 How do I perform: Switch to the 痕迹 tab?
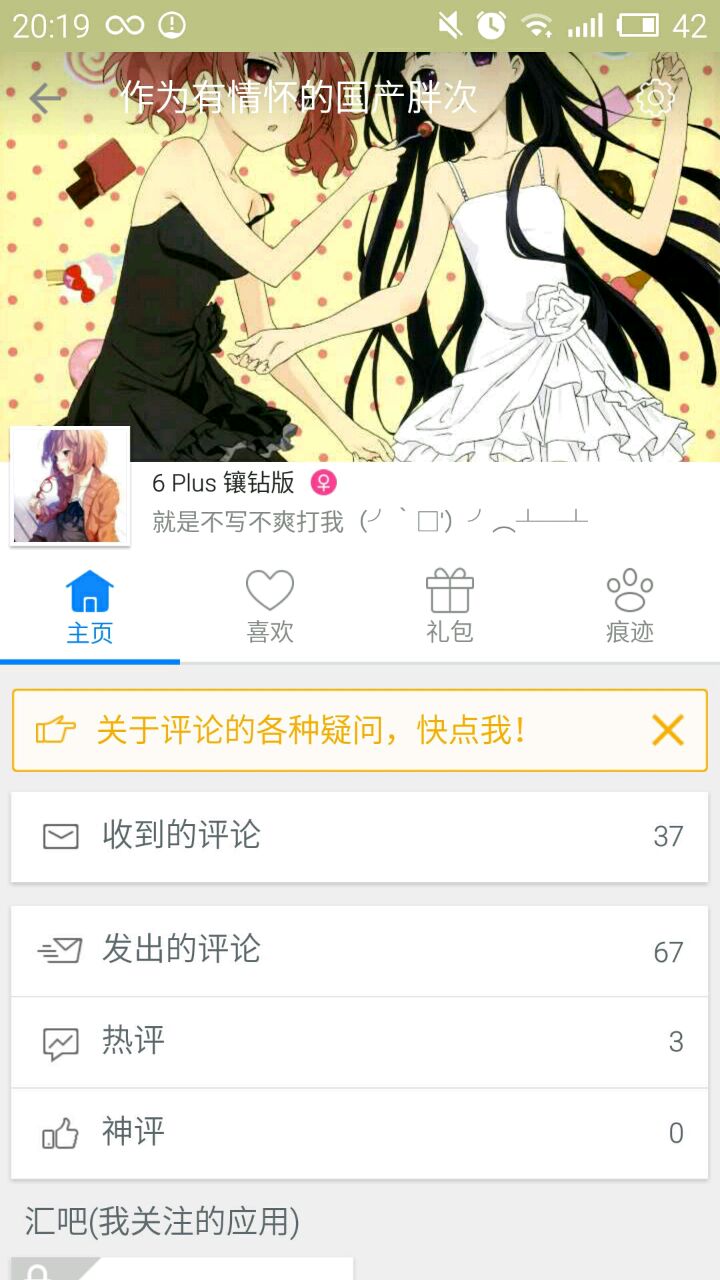(x=630, y=607)
